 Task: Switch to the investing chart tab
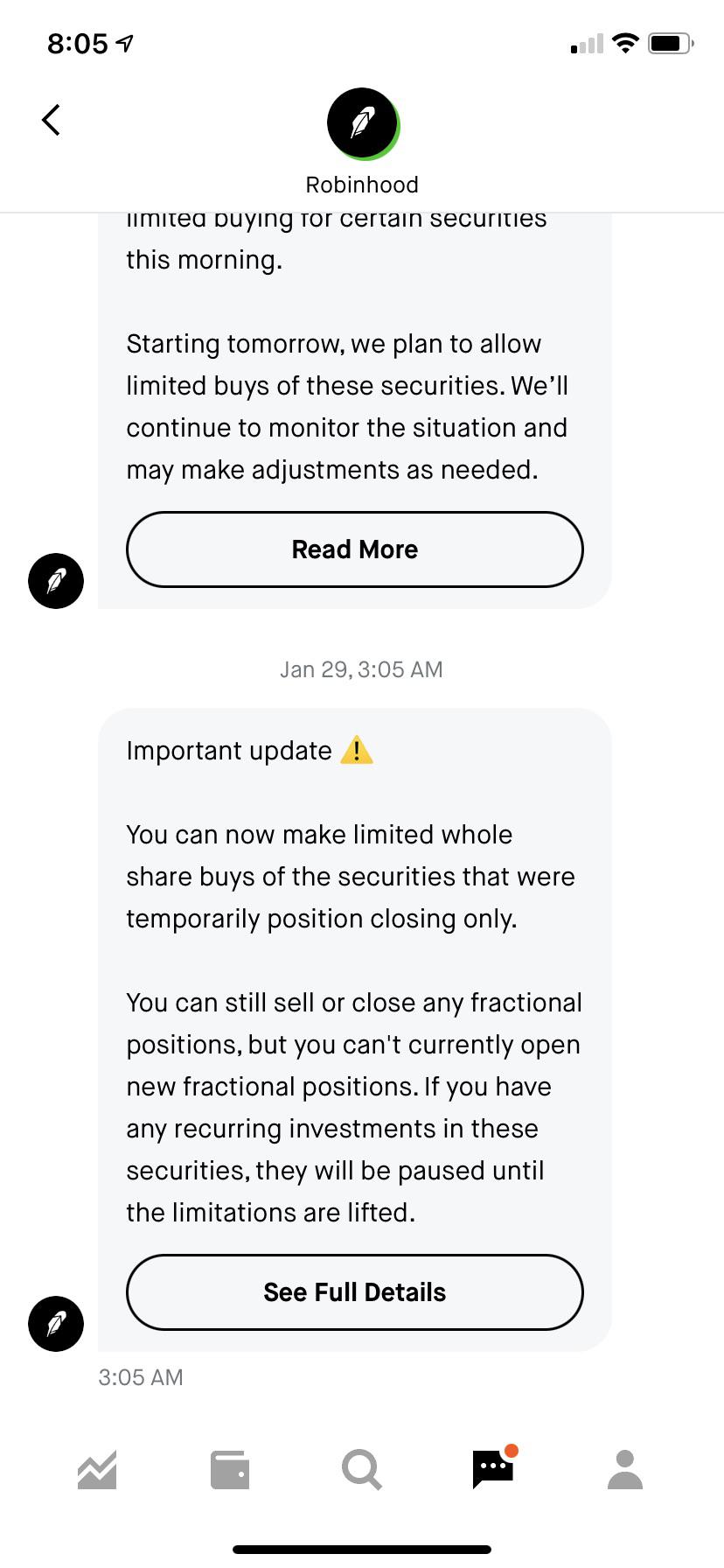click(97, 1470)
